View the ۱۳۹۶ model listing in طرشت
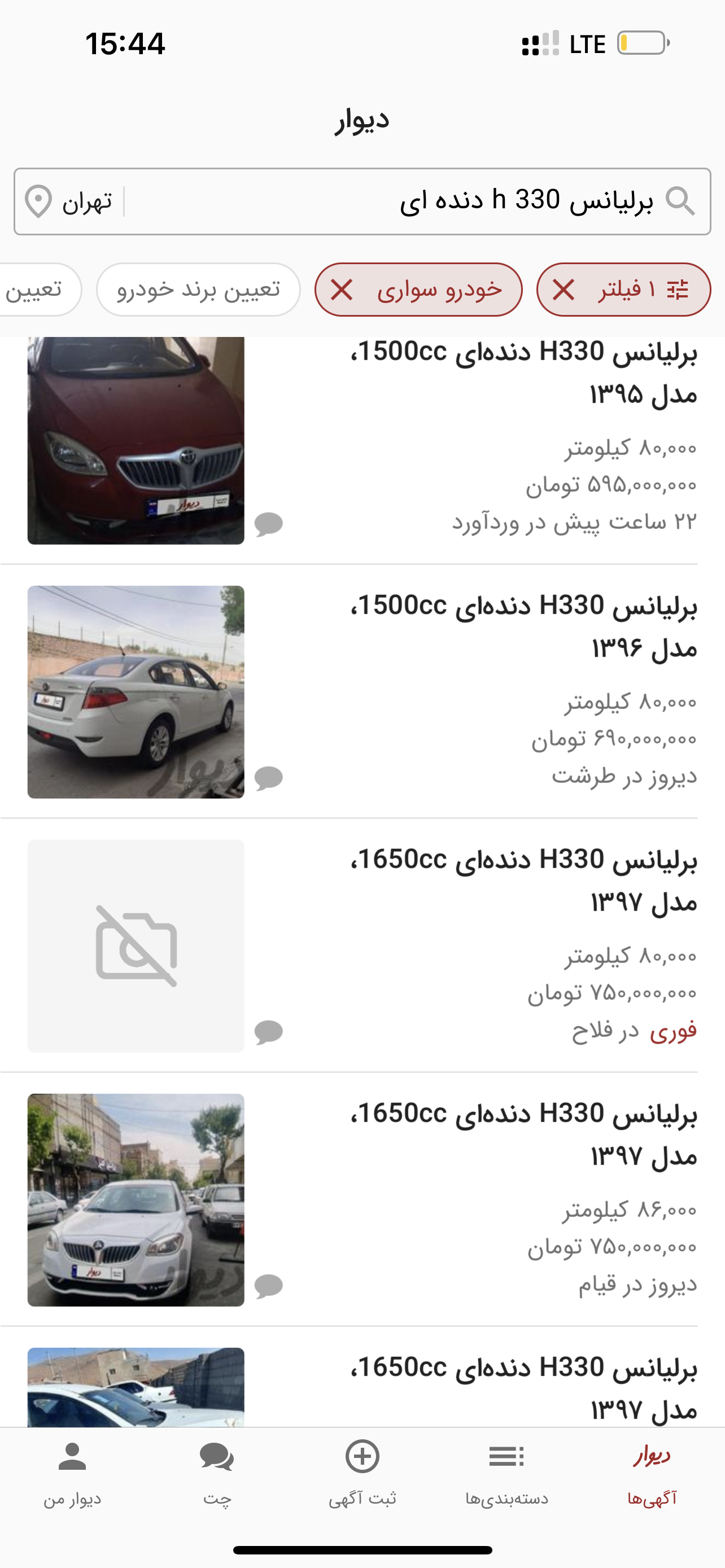 click(475, 691)
